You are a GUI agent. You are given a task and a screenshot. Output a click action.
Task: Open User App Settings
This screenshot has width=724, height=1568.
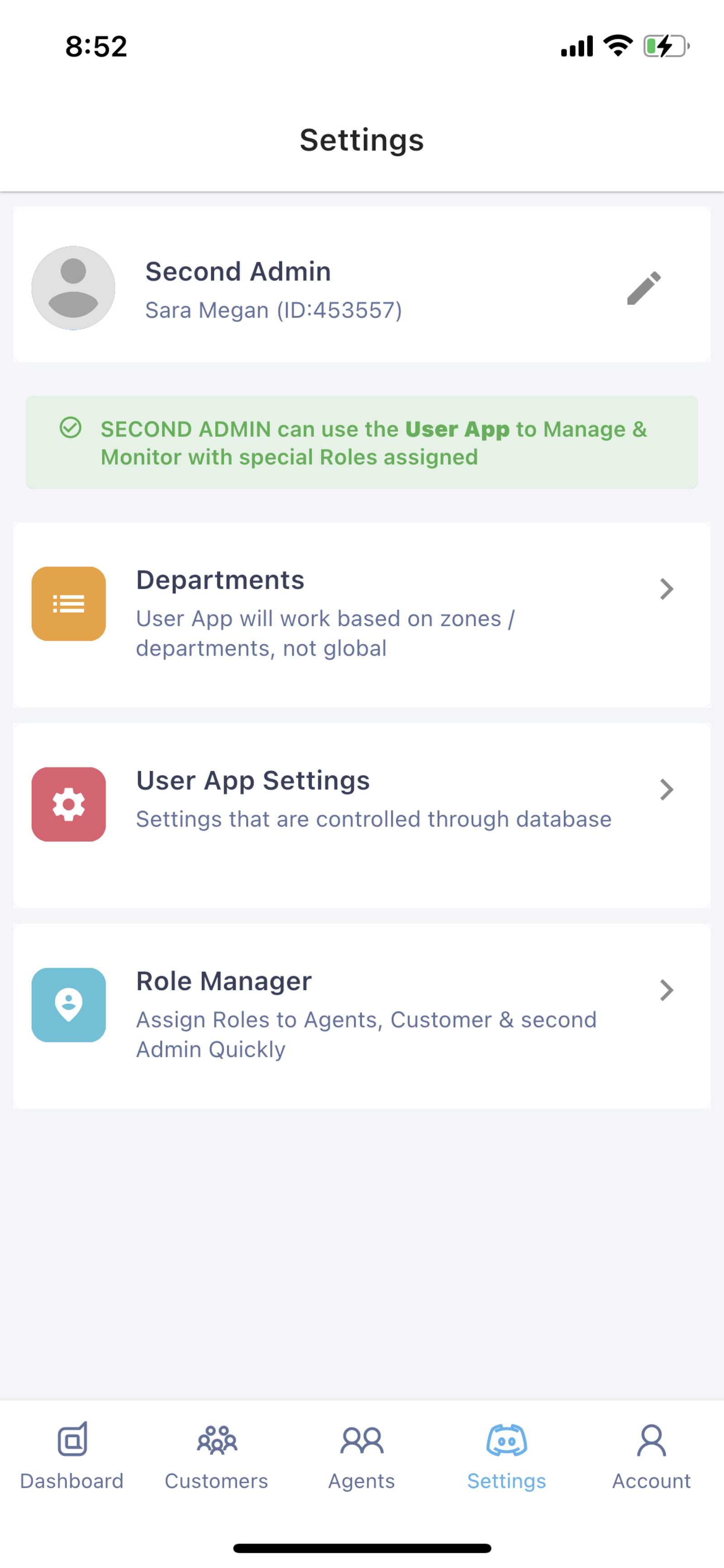tap(362, 815)
